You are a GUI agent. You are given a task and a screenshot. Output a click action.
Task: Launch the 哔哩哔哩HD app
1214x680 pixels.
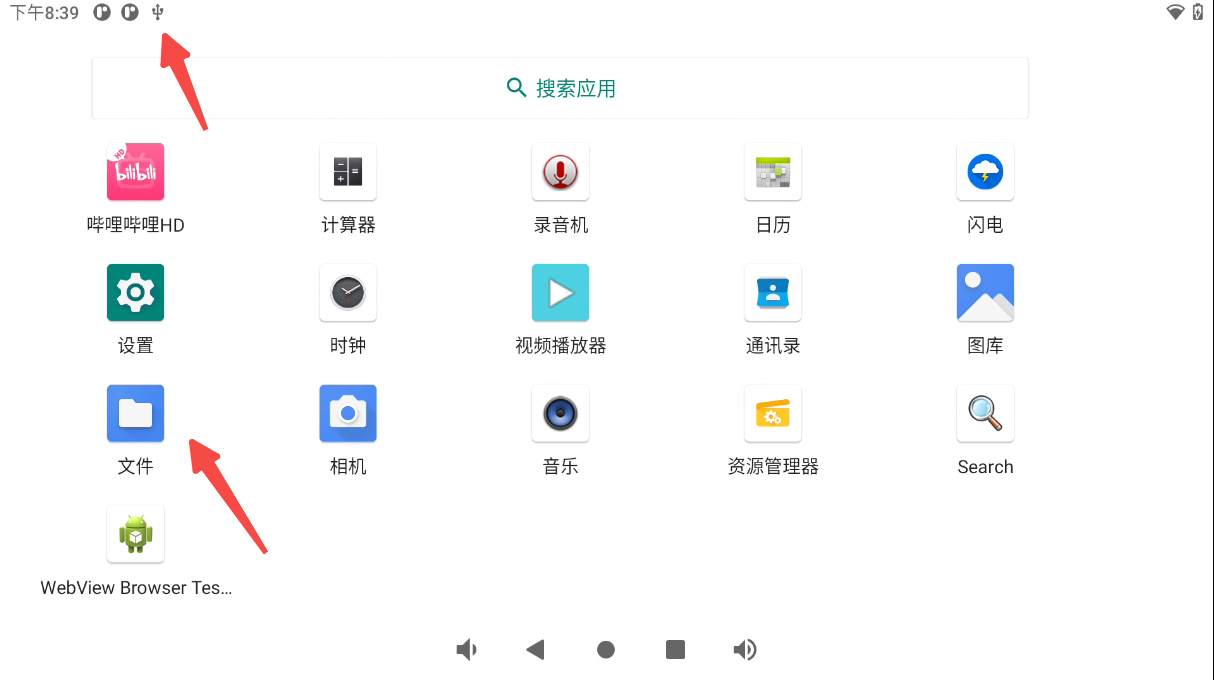pos(136,172)
